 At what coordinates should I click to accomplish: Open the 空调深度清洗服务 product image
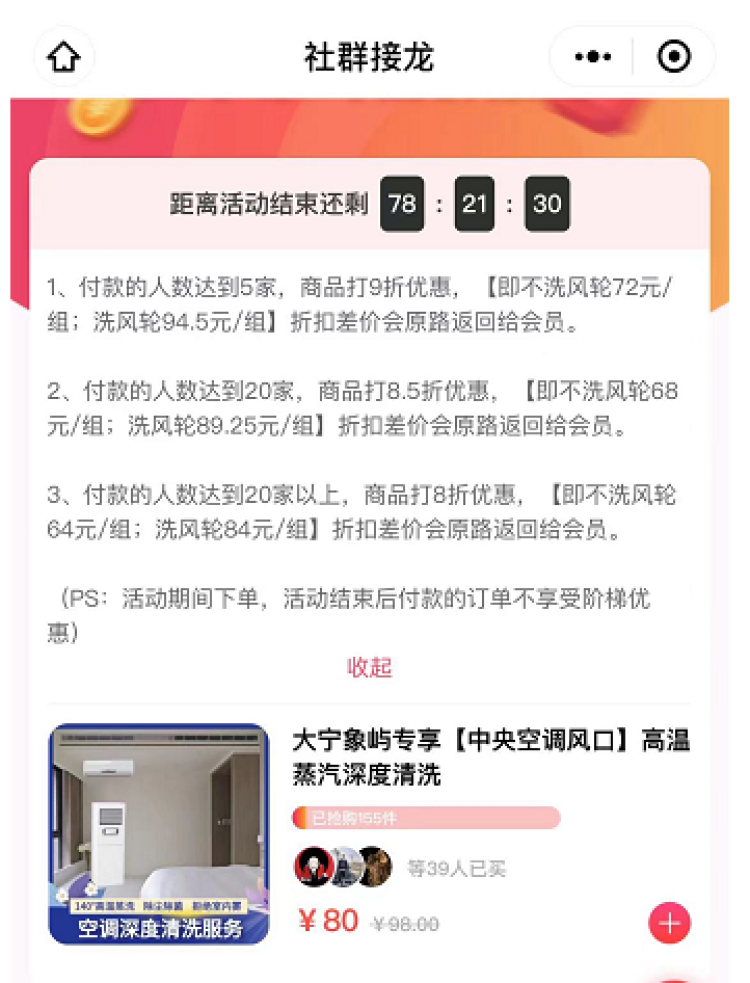pyautogui.click(x=159, y=834)
